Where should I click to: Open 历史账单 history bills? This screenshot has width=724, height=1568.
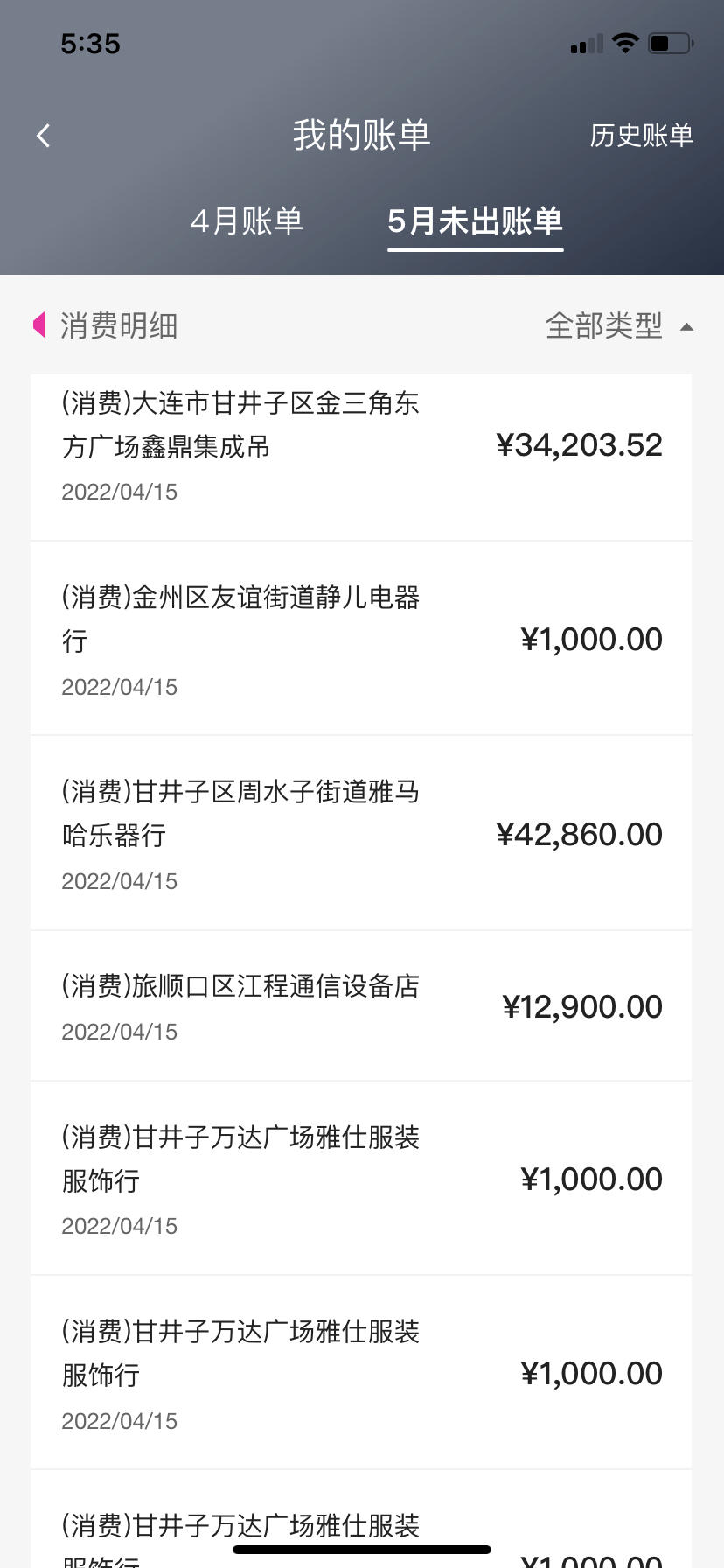click(641, 136)
